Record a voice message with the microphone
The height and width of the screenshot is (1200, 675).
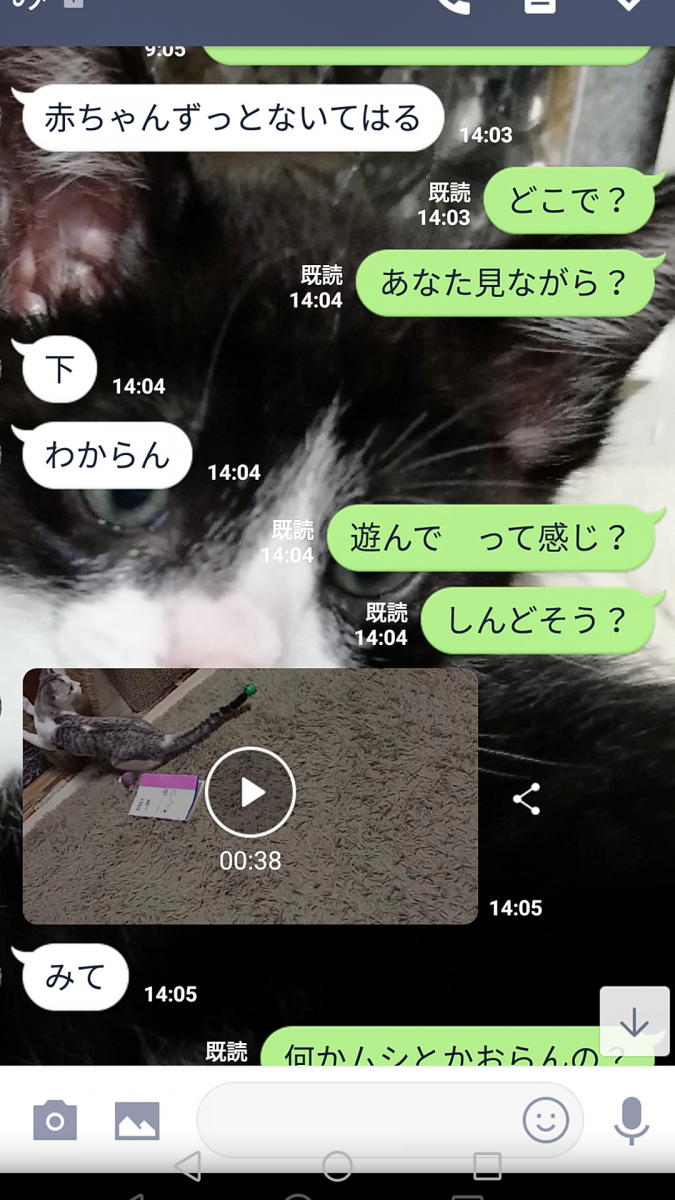[631, 1120]
